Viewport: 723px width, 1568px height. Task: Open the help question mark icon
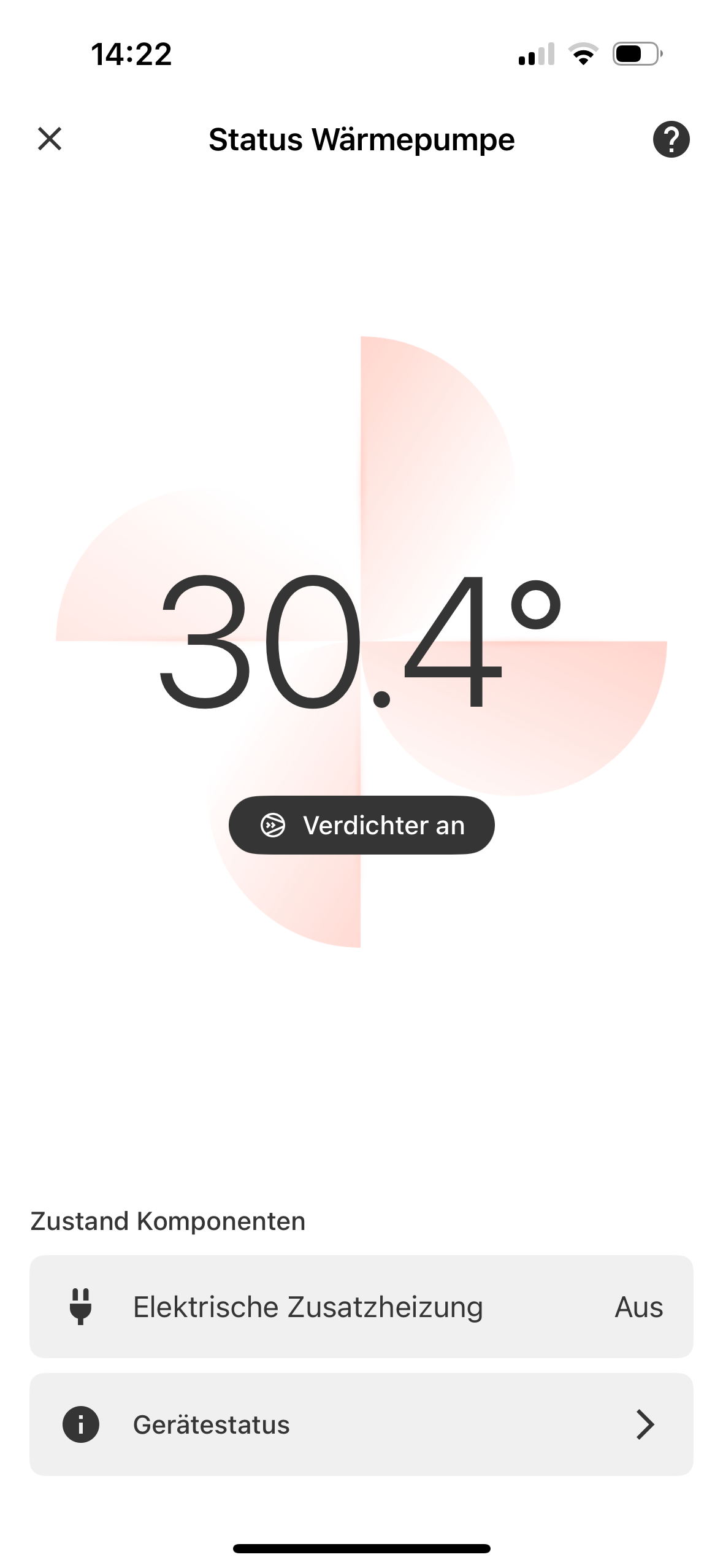[x=671, y=139]
